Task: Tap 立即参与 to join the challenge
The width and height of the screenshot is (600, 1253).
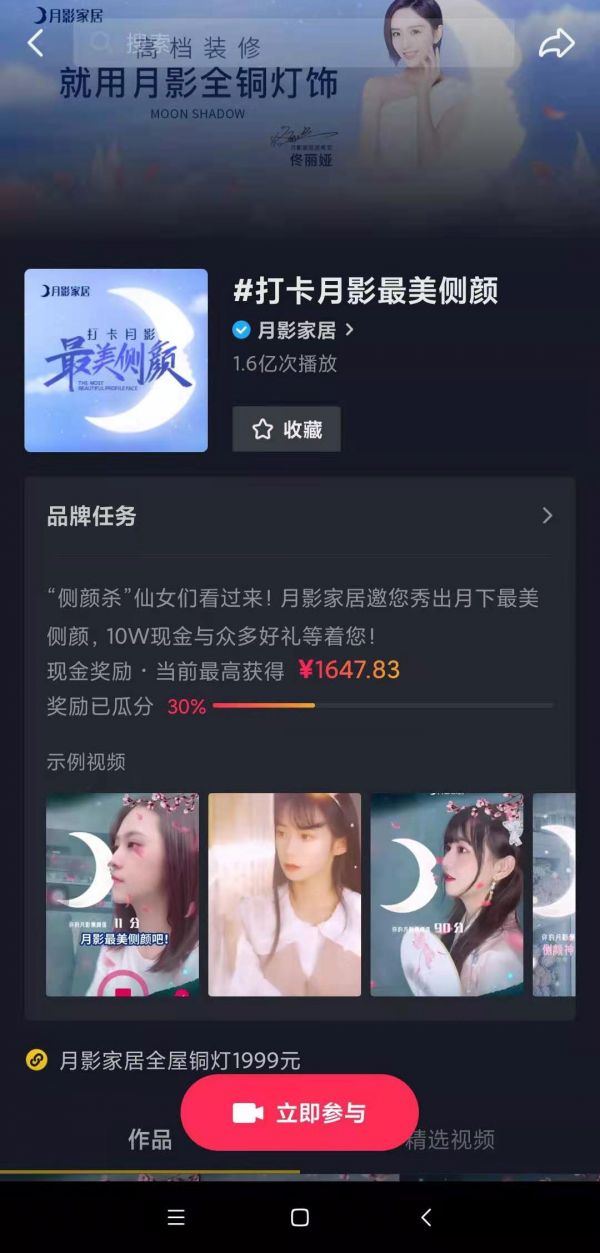Action: click(x=300, y=1113)
